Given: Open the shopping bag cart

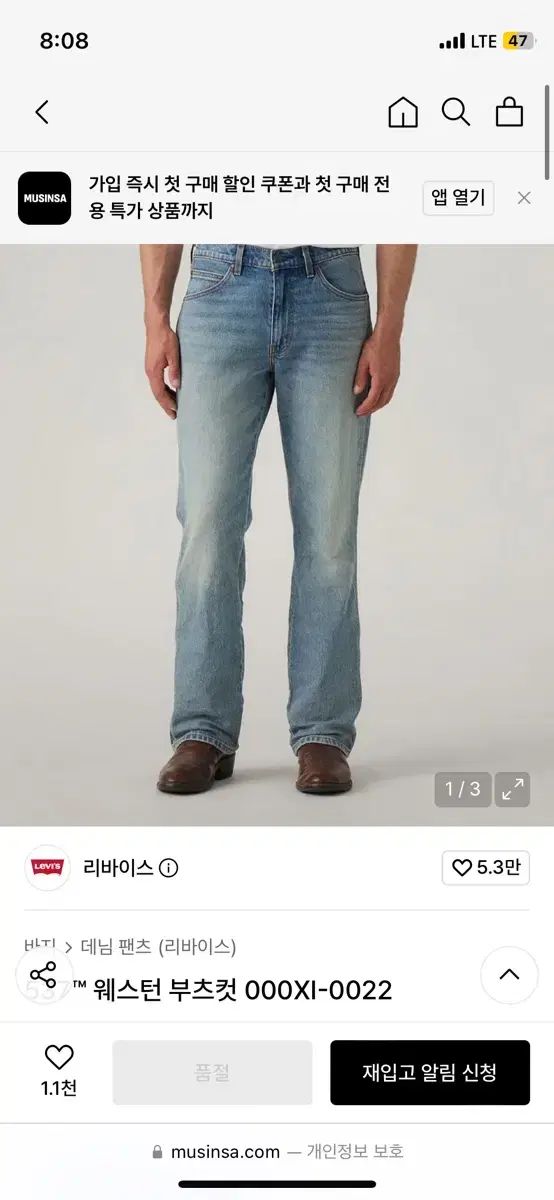Looking at the screenshot, I should [510, 112].
